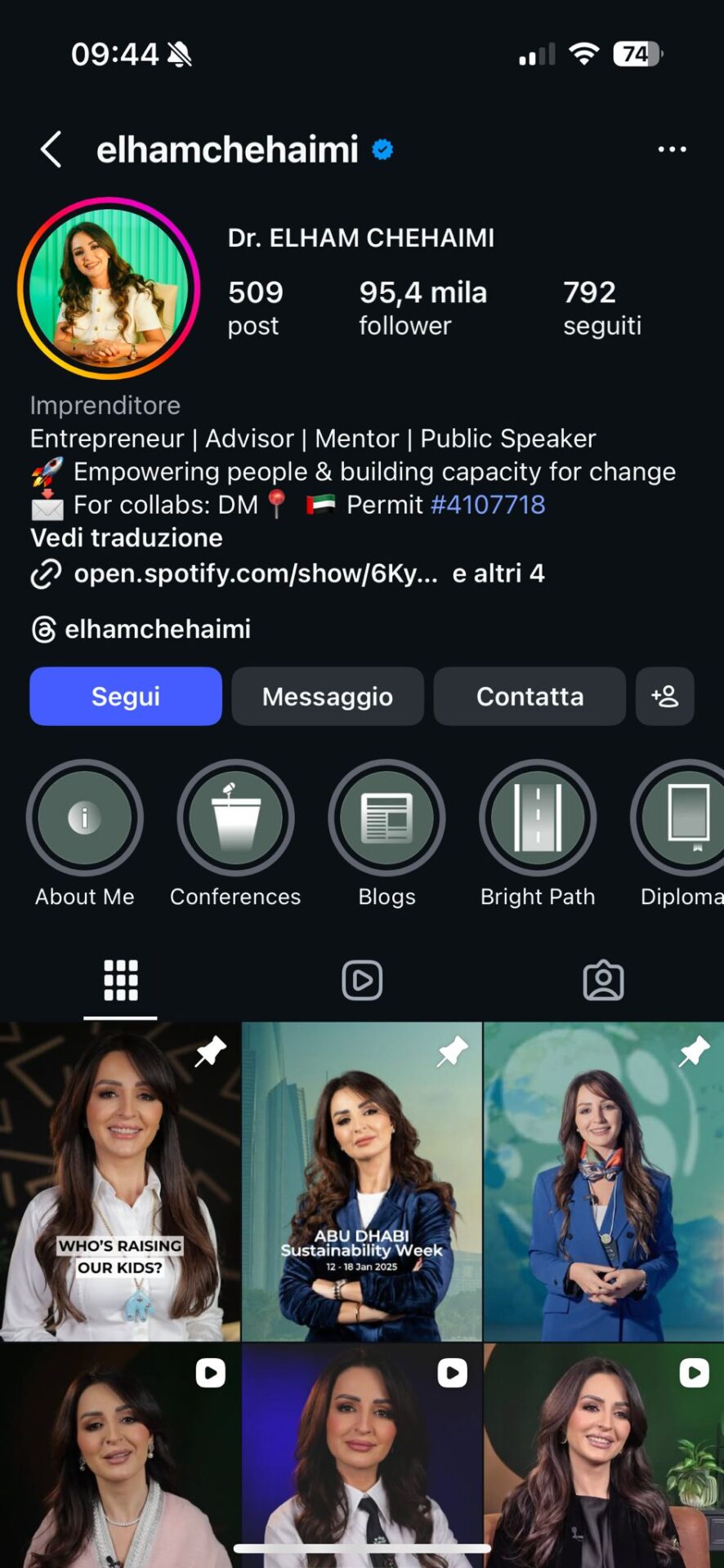The height and width of the screenshot is (1568, 724).
Task: View the Conferences highlight
Action: [235, 818]
